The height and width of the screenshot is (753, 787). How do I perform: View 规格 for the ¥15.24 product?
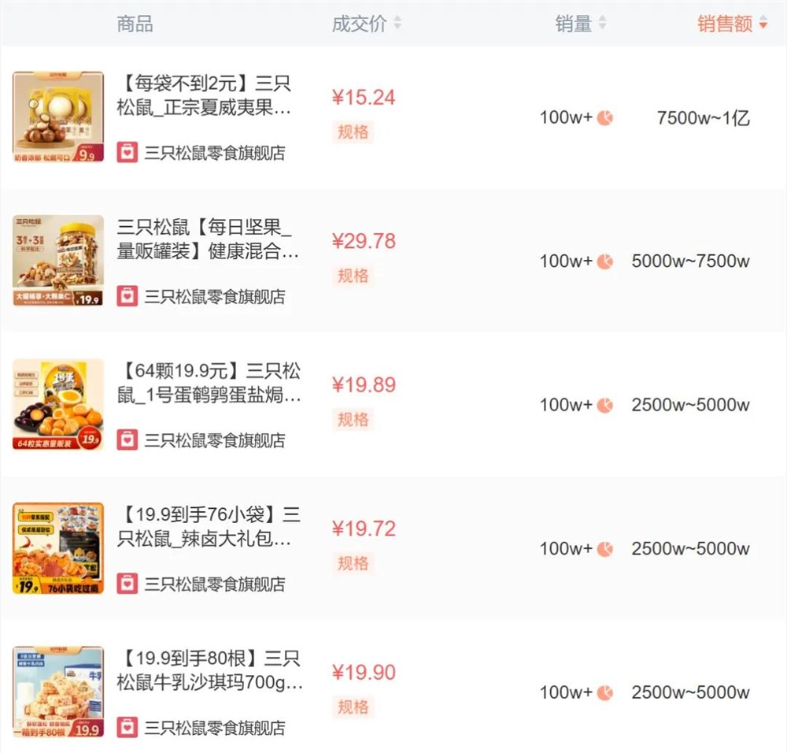[353, 132]
